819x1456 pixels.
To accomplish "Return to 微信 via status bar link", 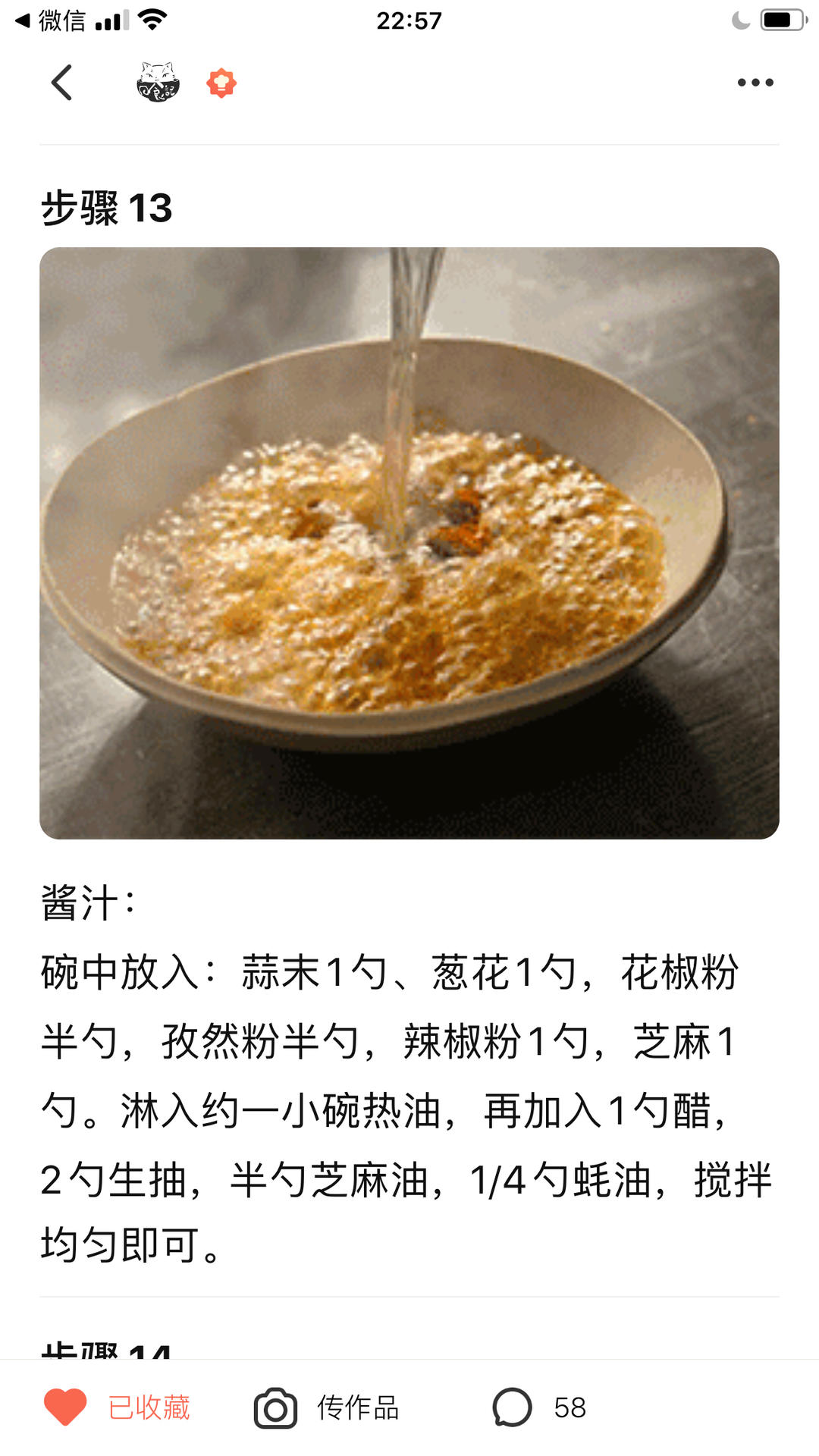I will tap(50, 20).
